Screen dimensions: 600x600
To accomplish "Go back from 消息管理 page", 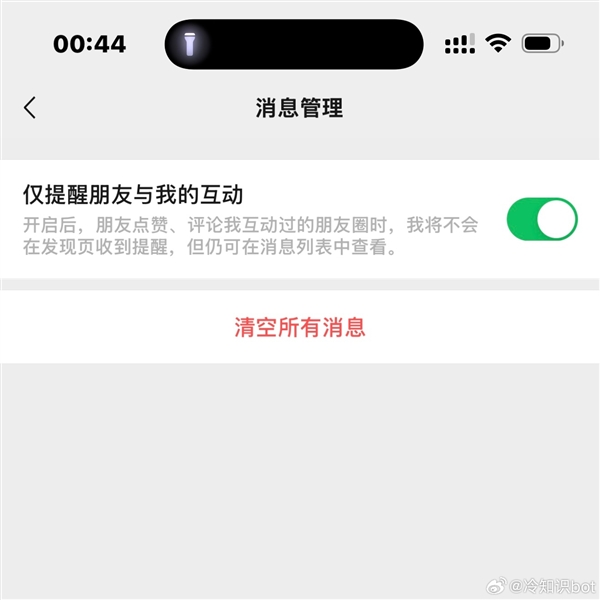I will [30, 108].
